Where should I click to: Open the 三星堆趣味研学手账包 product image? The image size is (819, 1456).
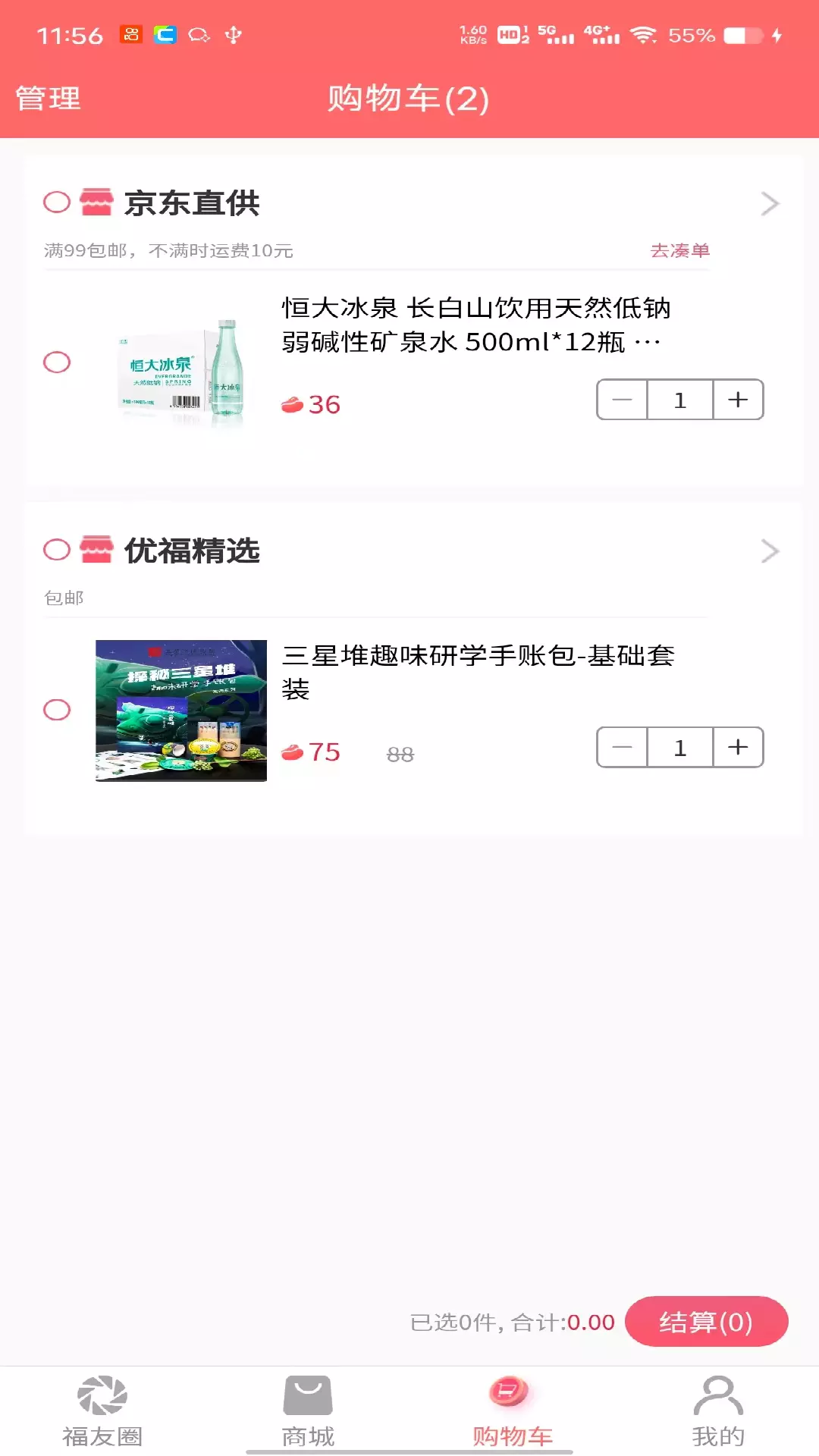(x=181, y=711)
